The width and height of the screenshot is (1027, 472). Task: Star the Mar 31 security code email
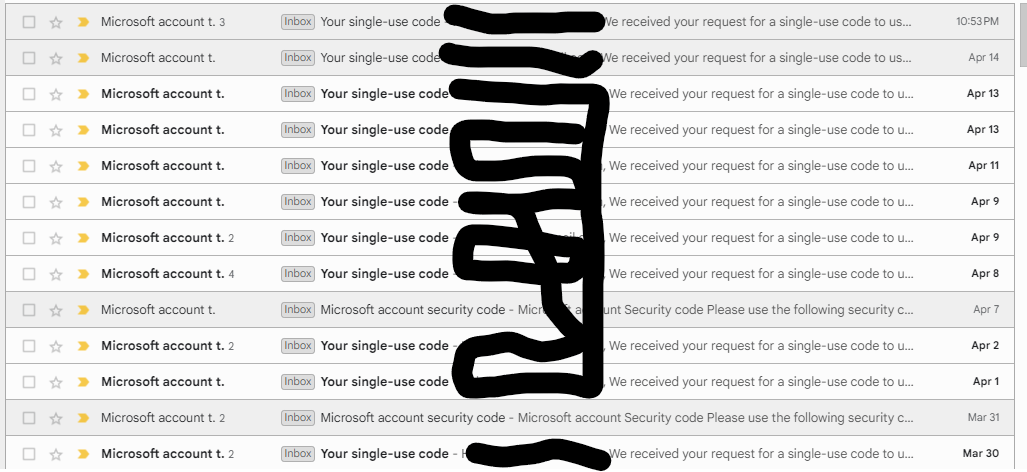click(56, 418)
